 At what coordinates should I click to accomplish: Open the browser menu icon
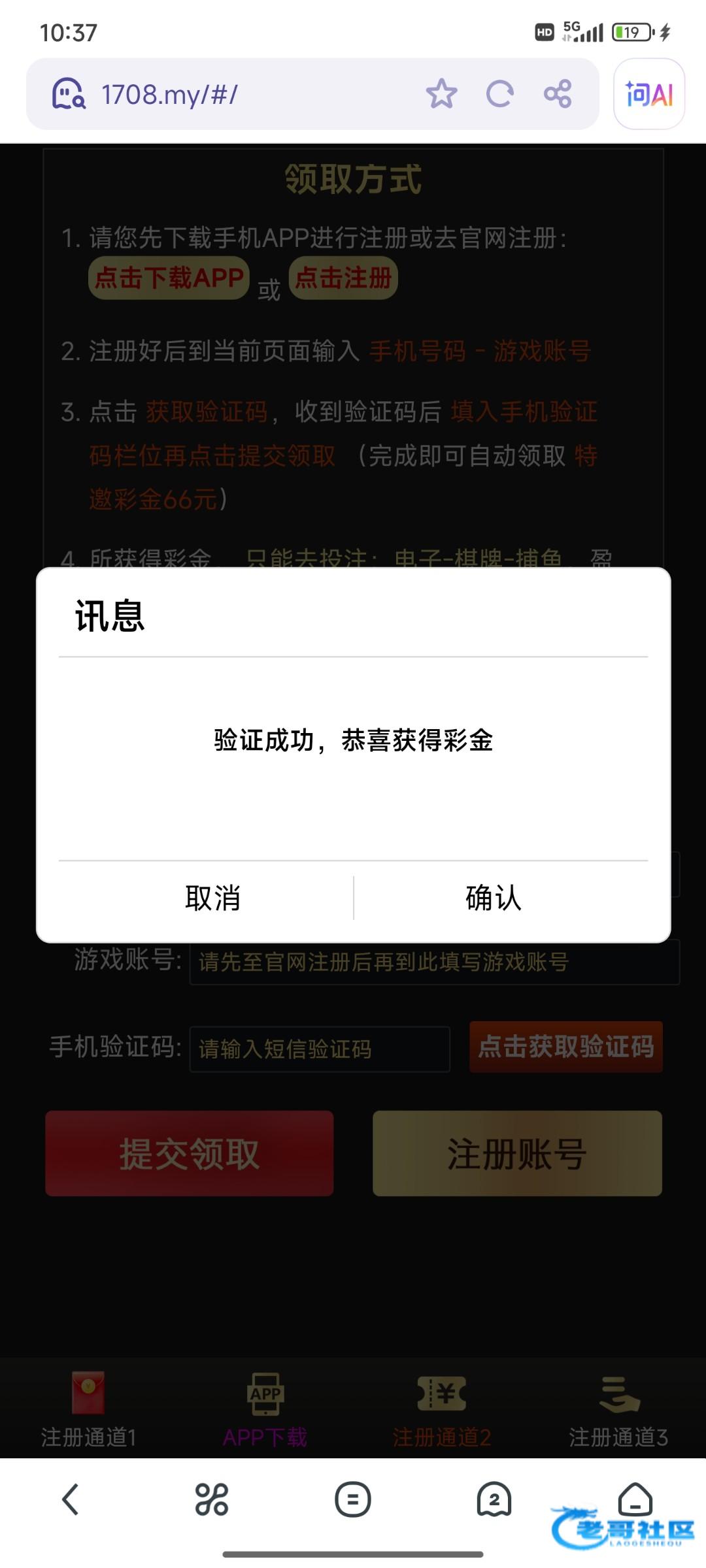[353, 1499]
